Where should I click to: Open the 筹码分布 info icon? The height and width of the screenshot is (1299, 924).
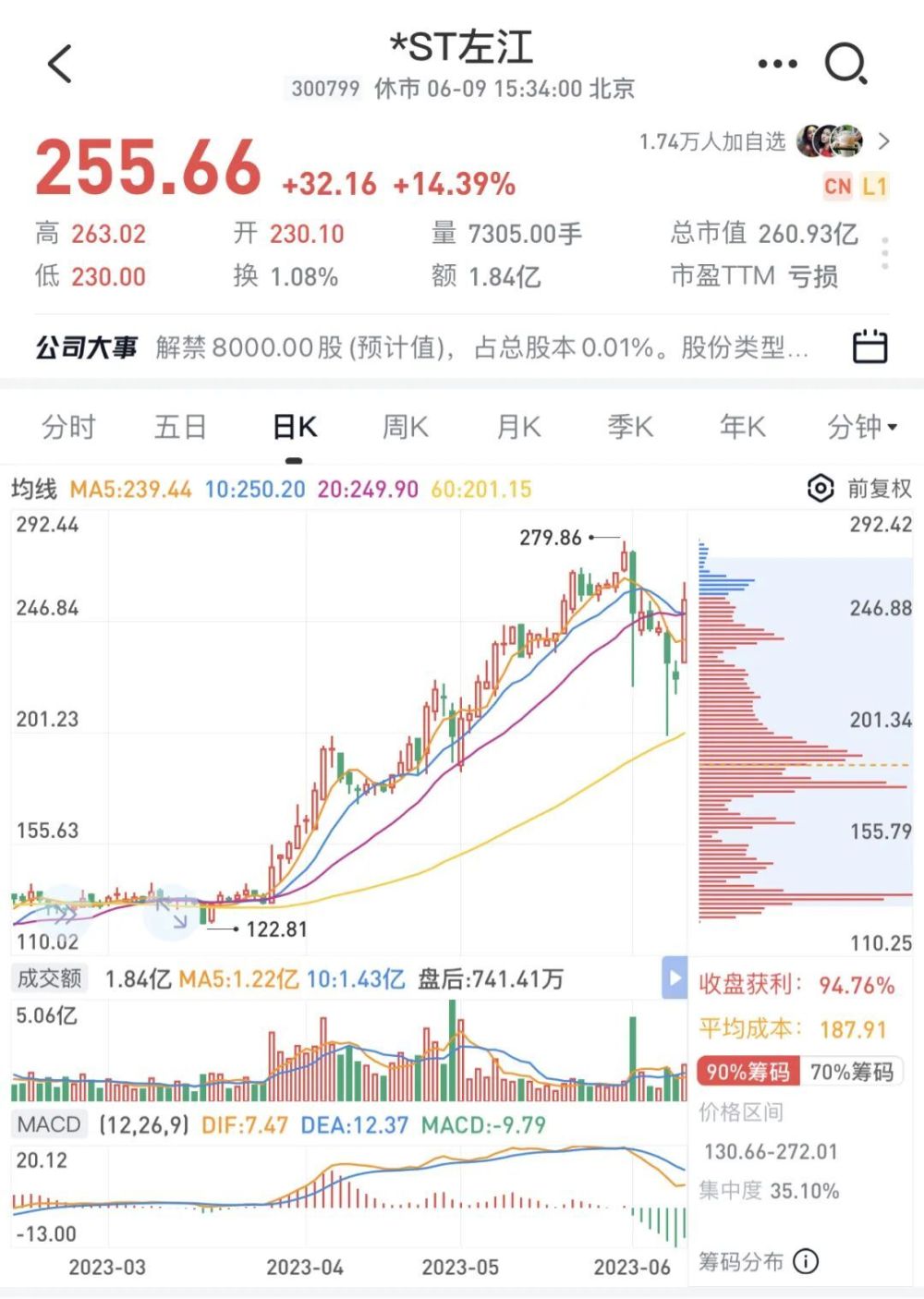[x=806, y=1261]
